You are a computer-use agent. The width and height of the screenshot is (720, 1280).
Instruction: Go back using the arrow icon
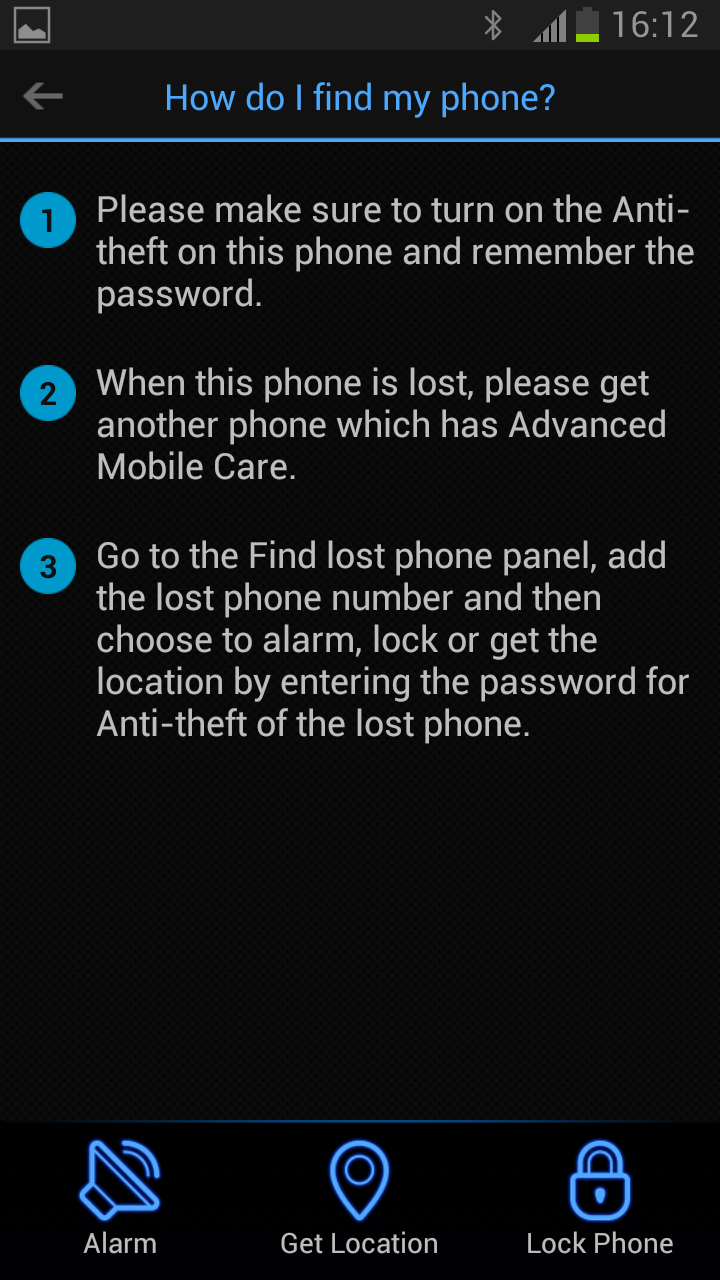coord(43,97)
